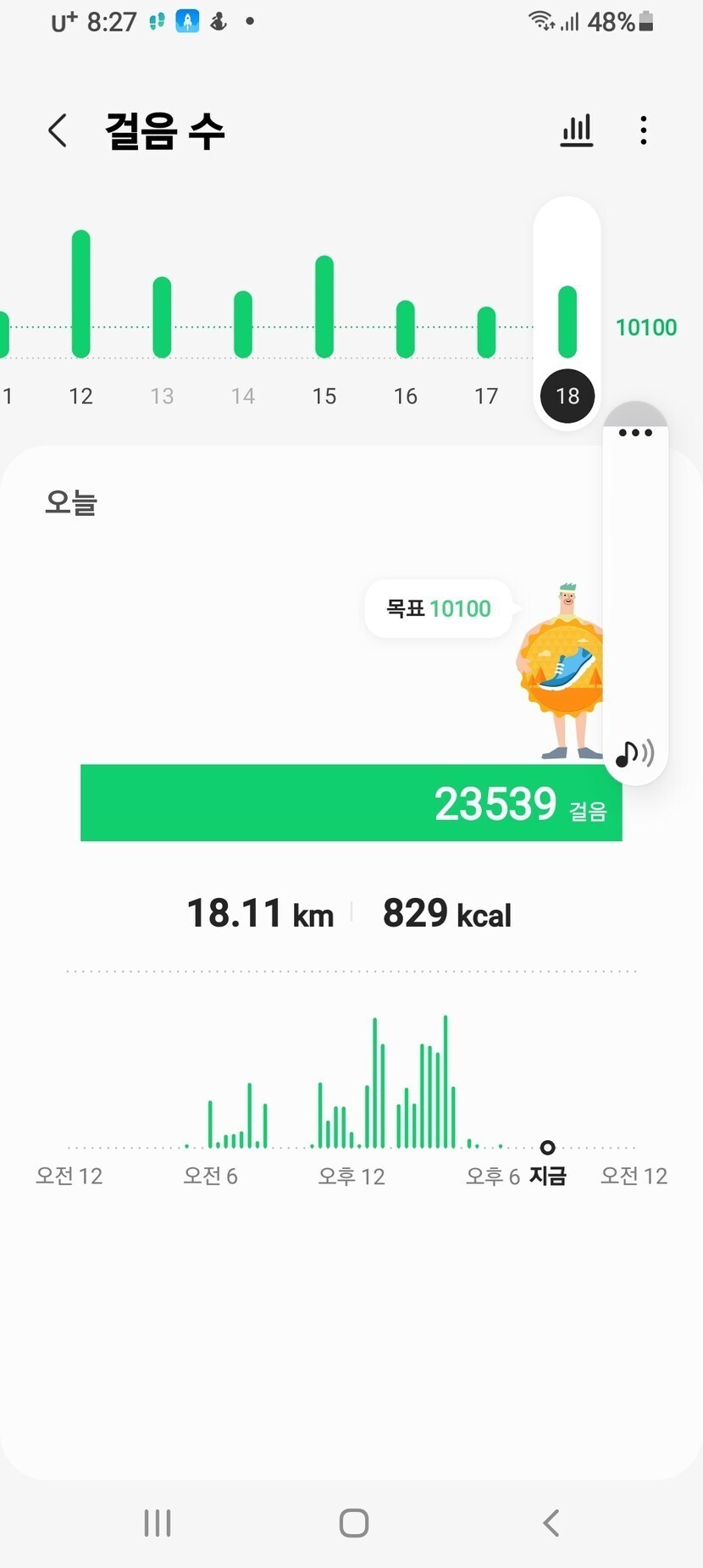Expand the floating panel's three dots

(x=635, y=433)
